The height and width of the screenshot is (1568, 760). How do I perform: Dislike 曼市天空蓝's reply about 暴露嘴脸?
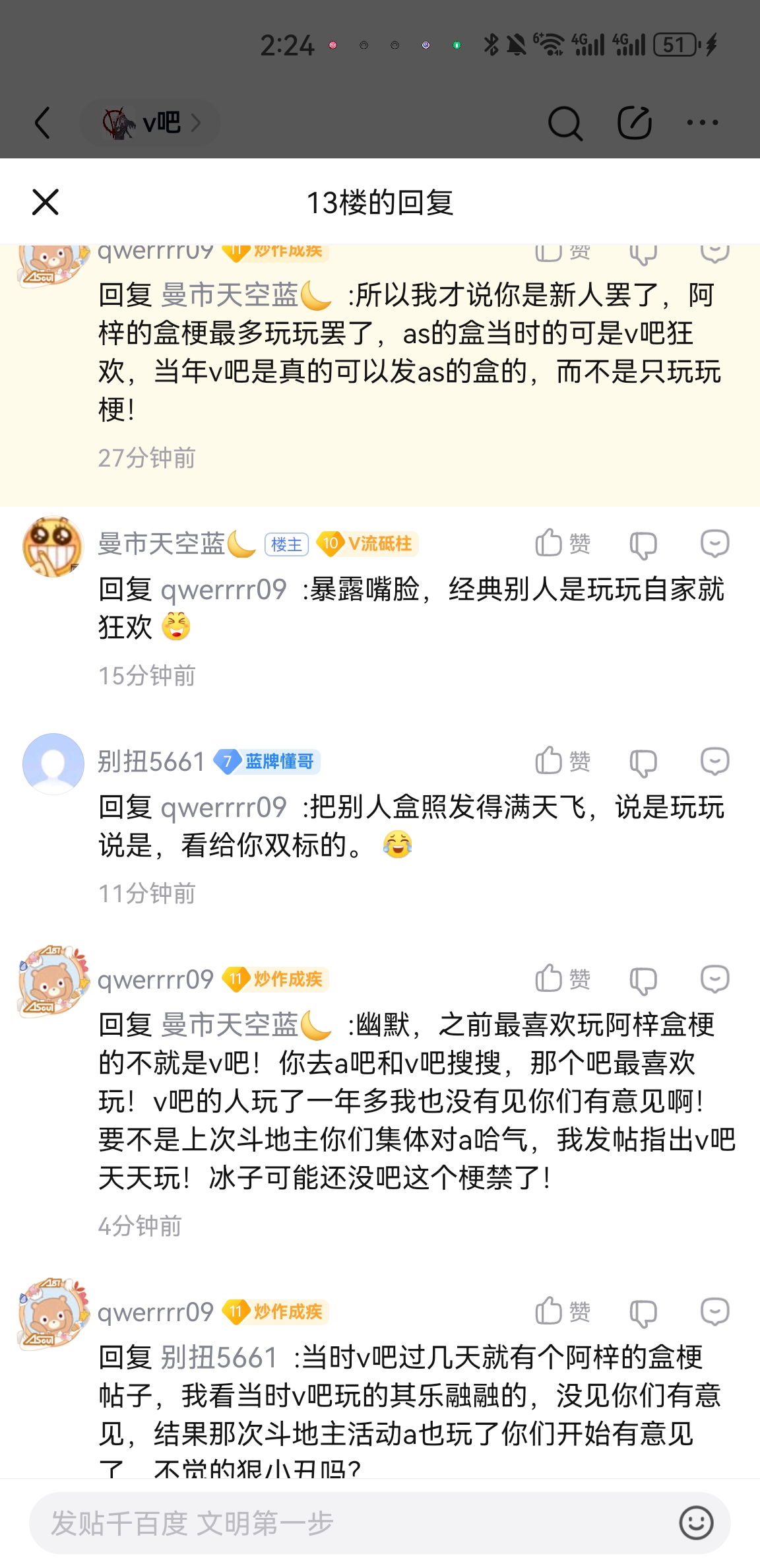click(643, 545)
